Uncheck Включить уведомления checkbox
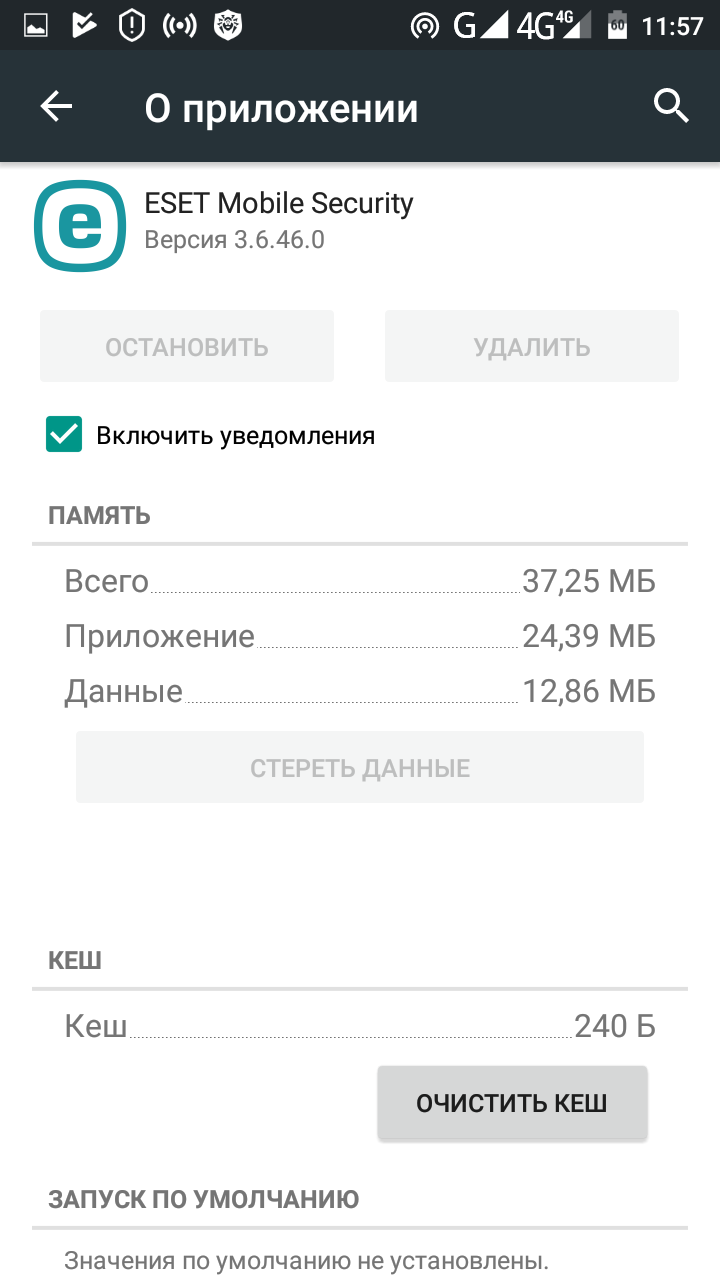This screenshot has height=1280, width=720. [64, 435]
